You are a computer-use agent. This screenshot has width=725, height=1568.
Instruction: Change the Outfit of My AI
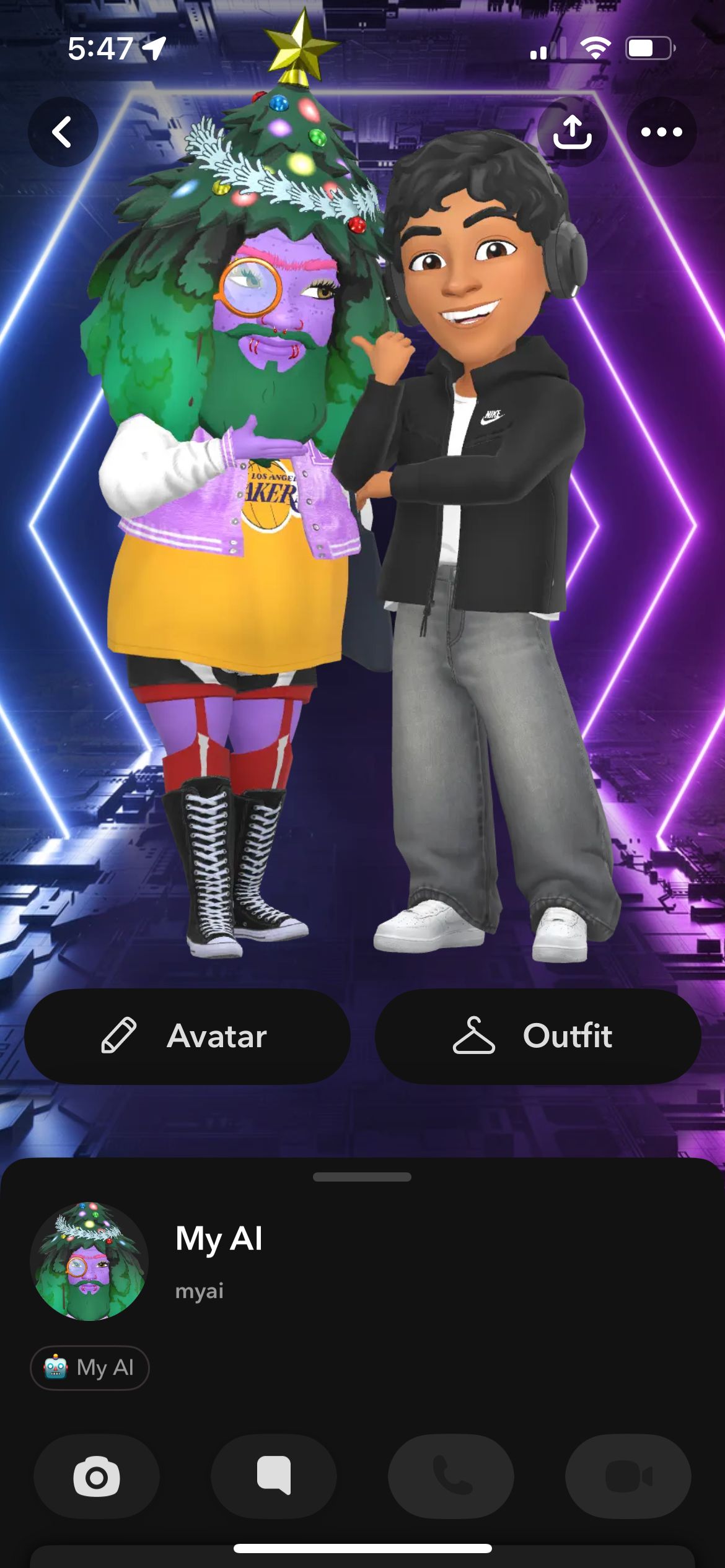coord(537,1036)
